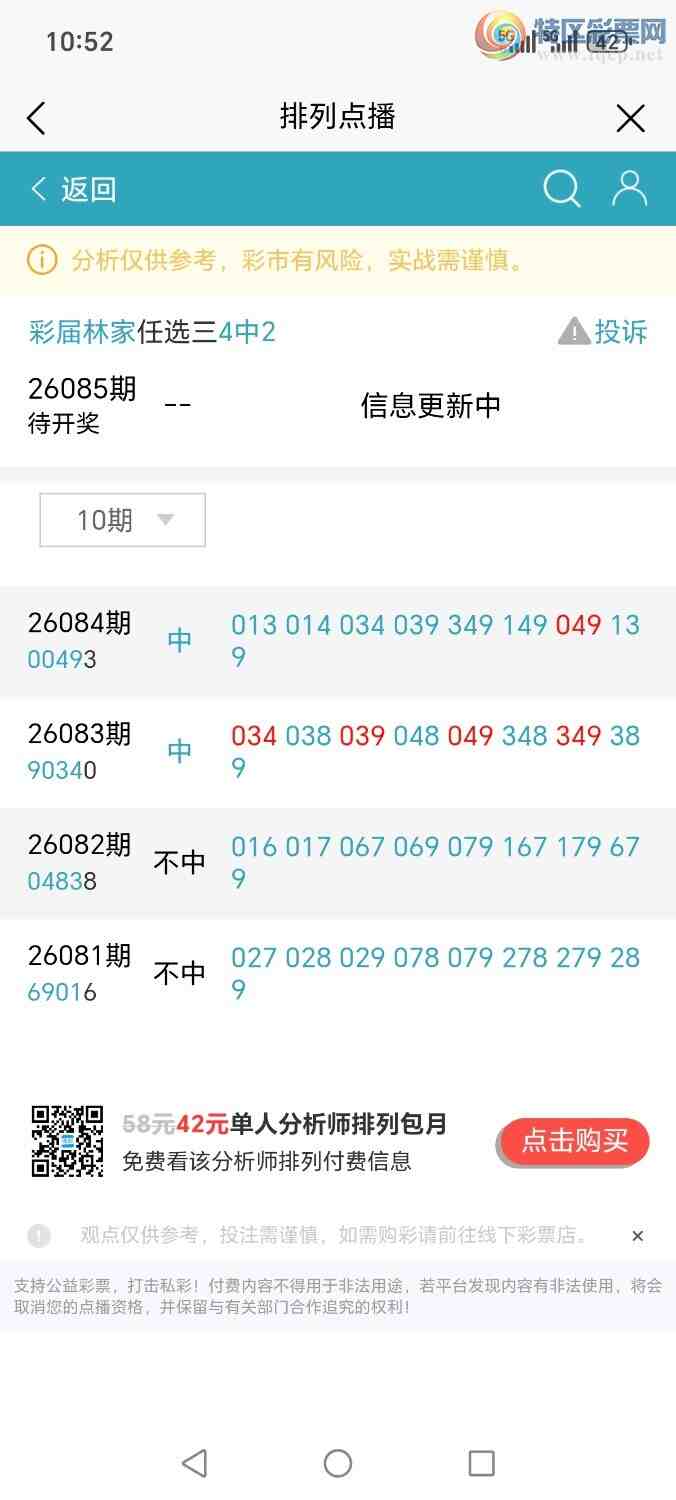
Task: Open the user profile icon
Action: [x=629, y=188]
